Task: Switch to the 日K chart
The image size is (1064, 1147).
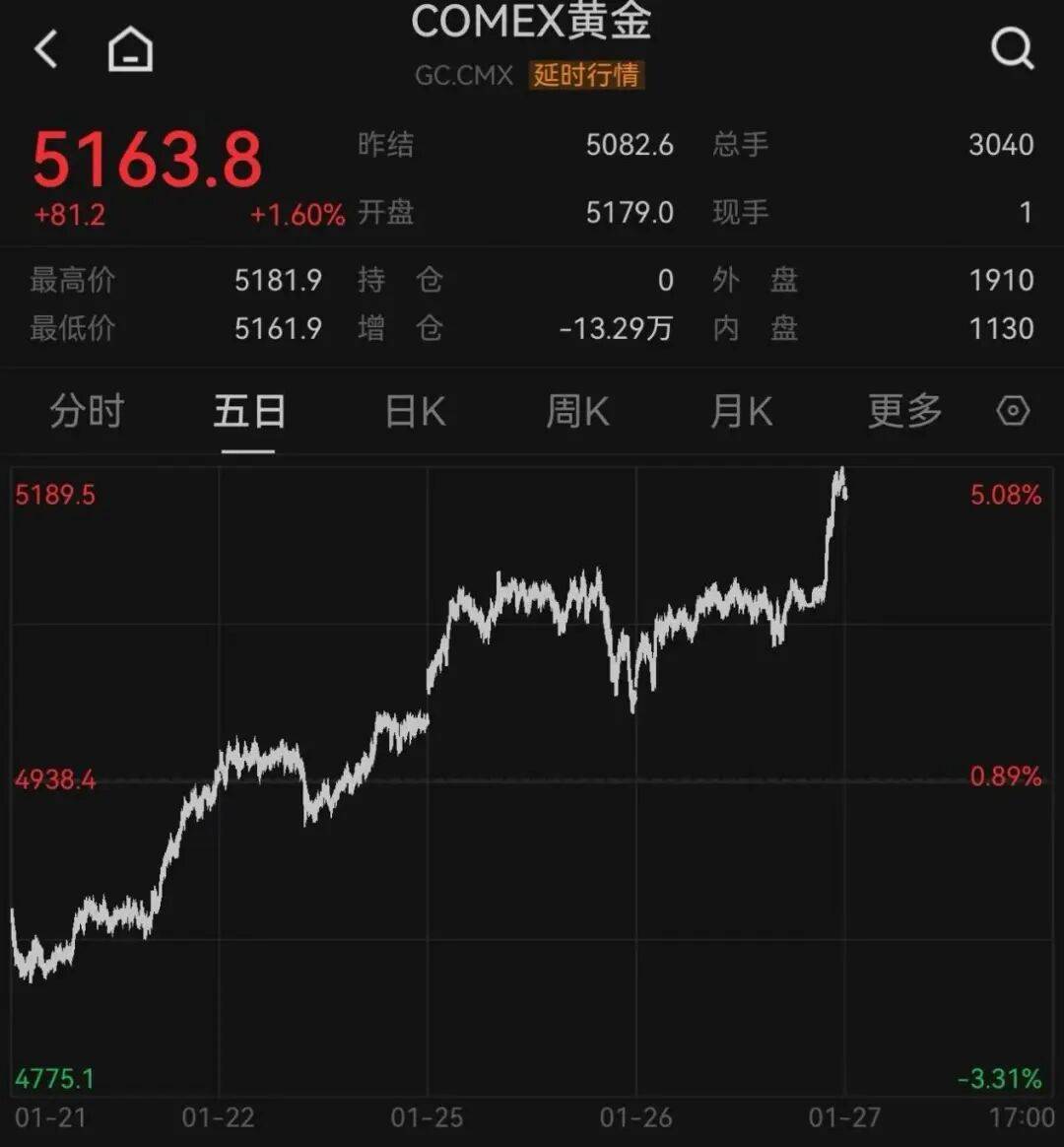Action: pos(415,411)
